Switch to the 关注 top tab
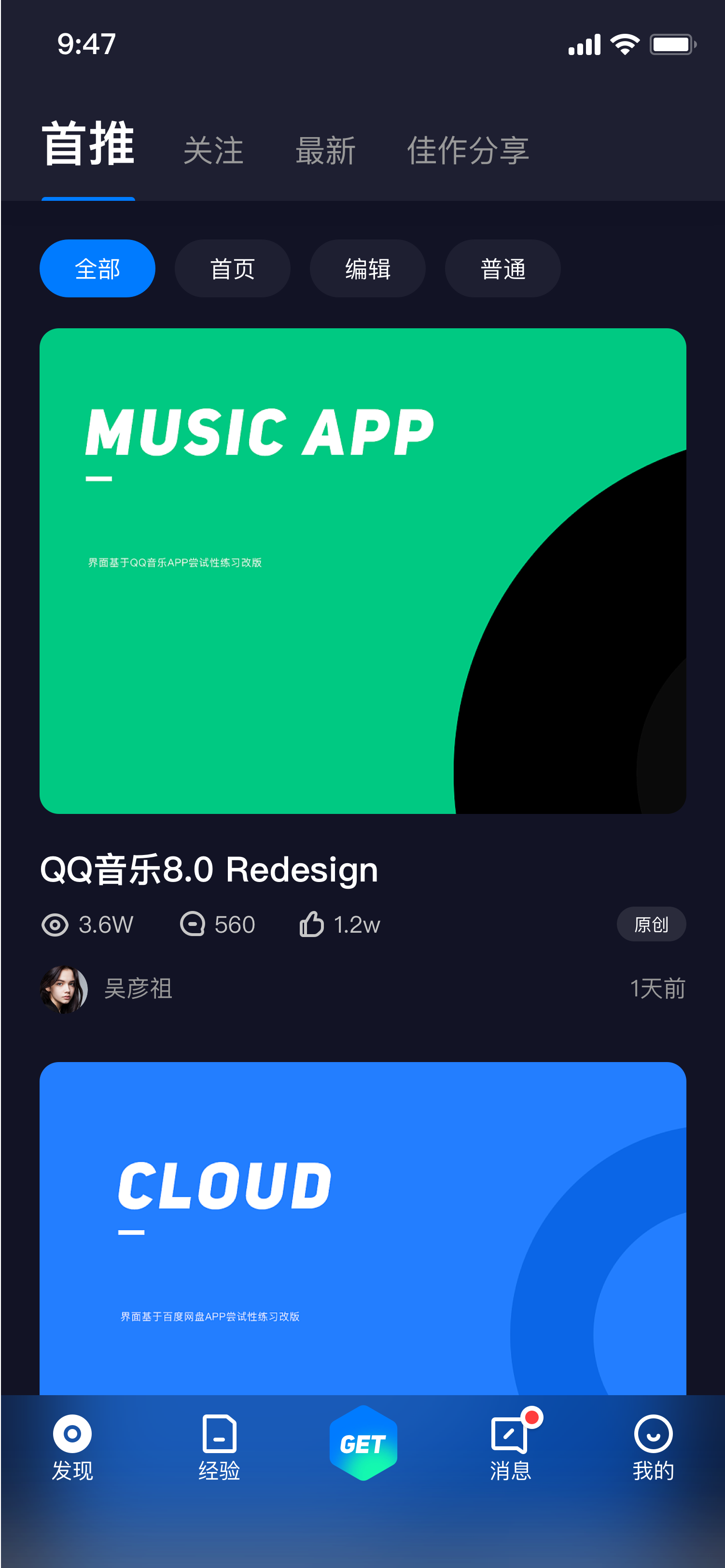 pyautogui.click(x=213, y=150)
